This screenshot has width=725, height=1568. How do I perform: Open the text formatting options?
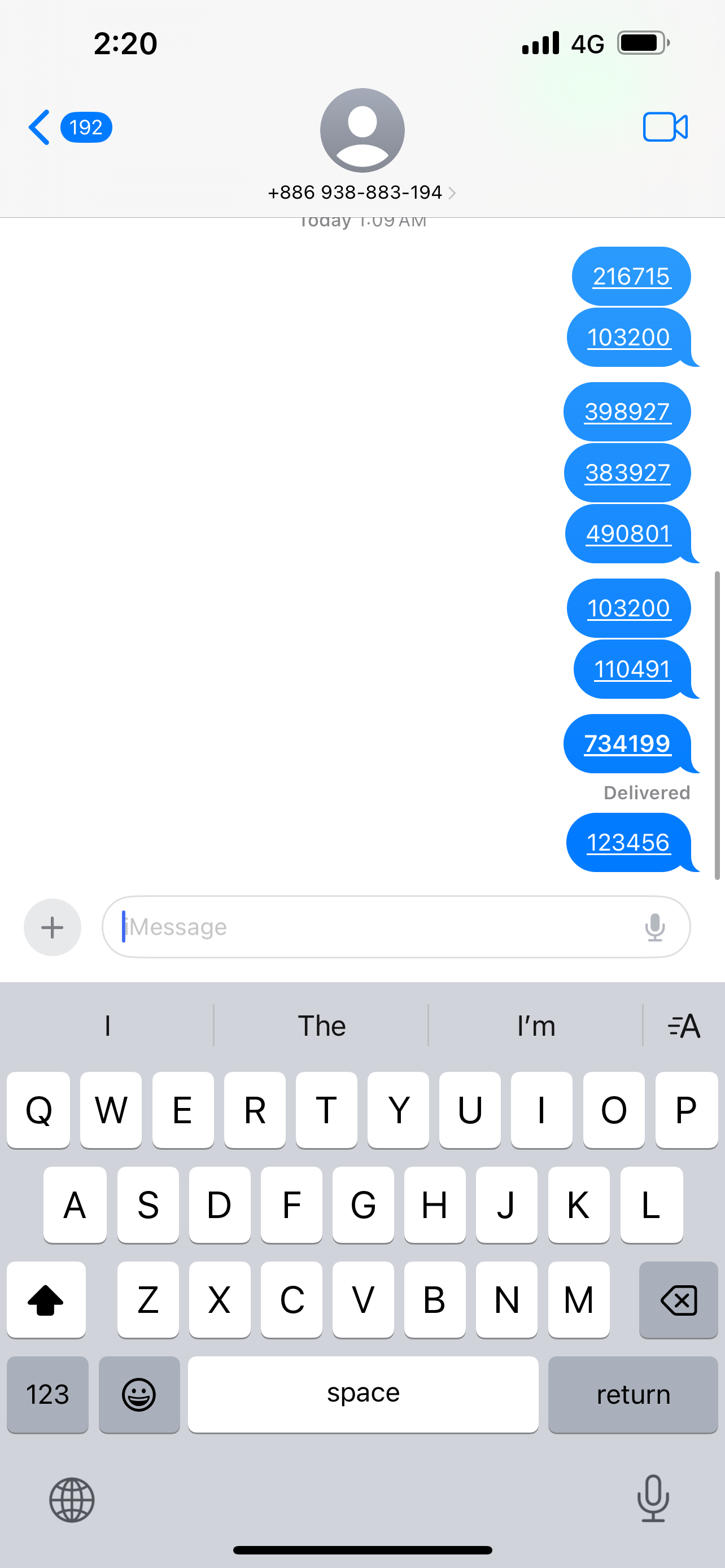(x=684, y=1026)
